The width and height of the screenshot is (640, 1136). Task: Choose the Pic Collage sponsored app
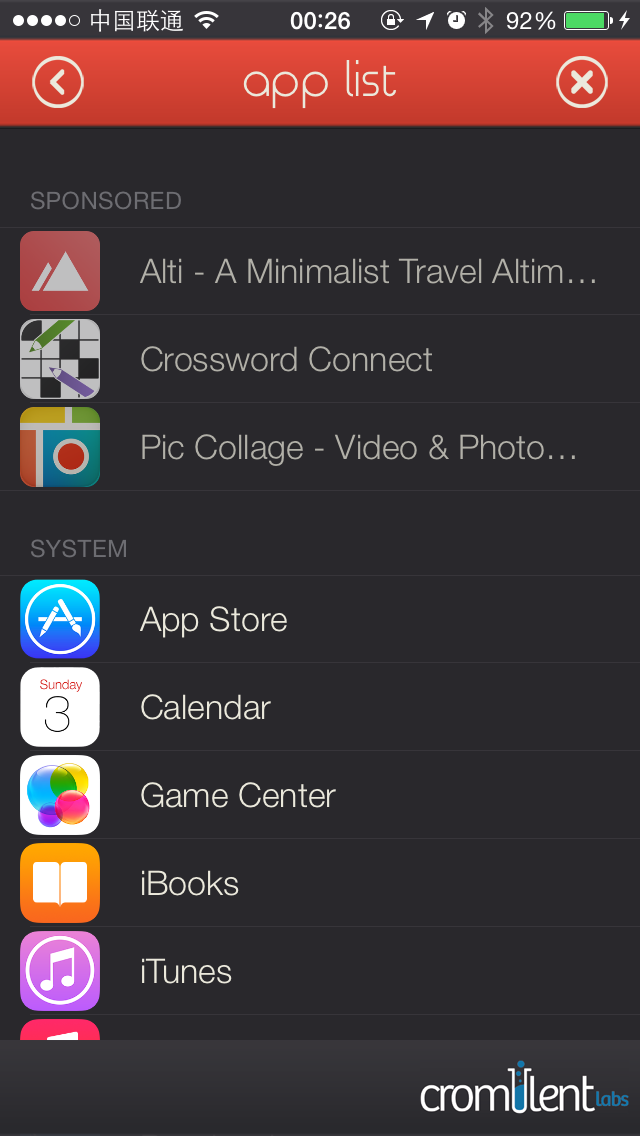(x=320, y=447)
